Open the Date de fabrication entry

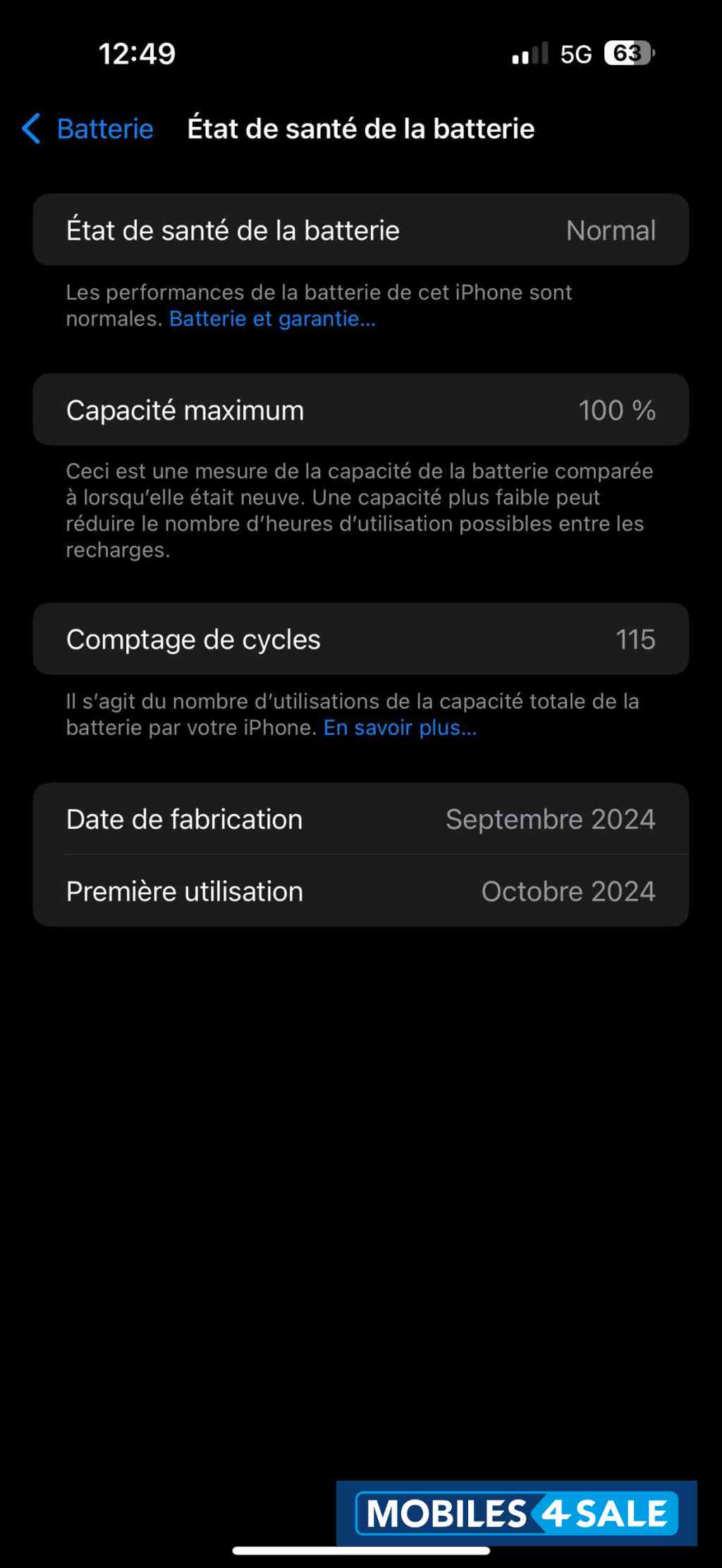(x=361, y=819)
